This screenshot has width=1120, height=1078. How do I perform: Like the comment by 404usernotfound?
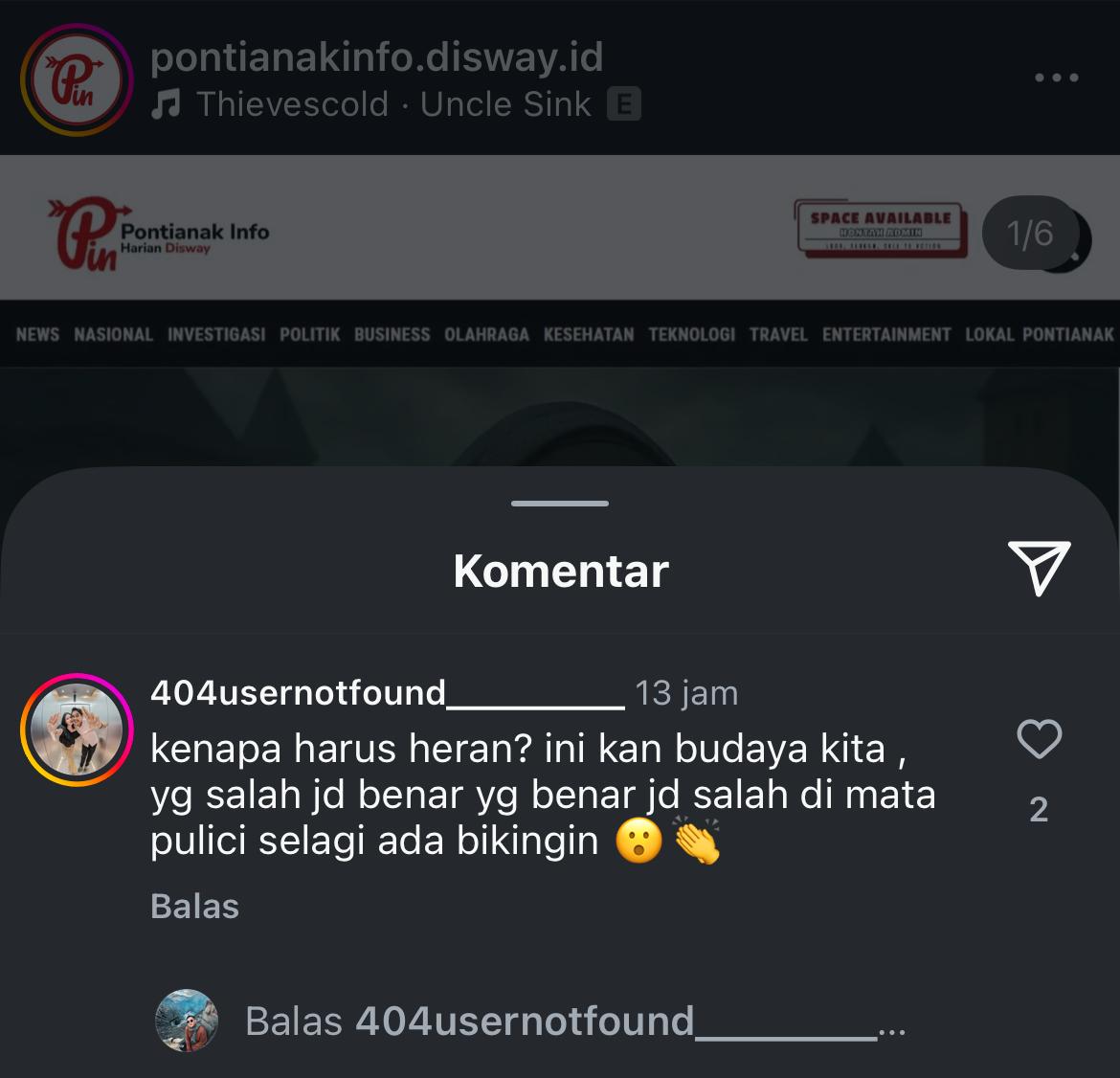(x=1039, y=740)
